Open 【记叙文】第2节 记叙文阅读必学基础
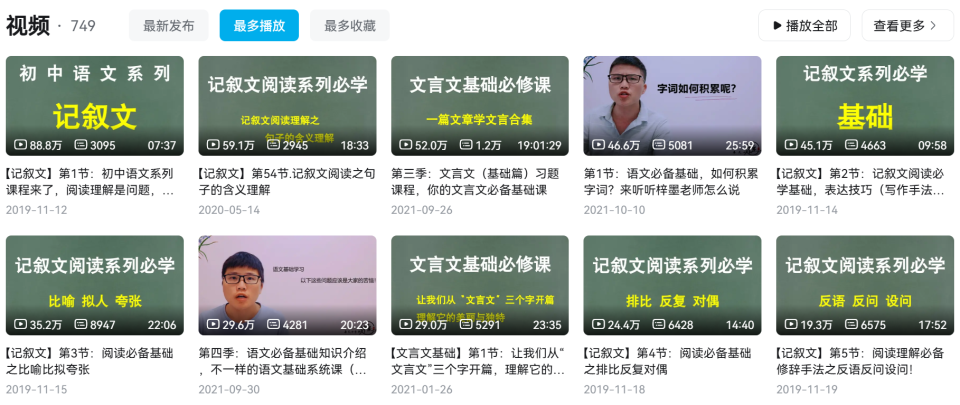The width and height of the screenshot is (960, 405). [x=865, y=105]
